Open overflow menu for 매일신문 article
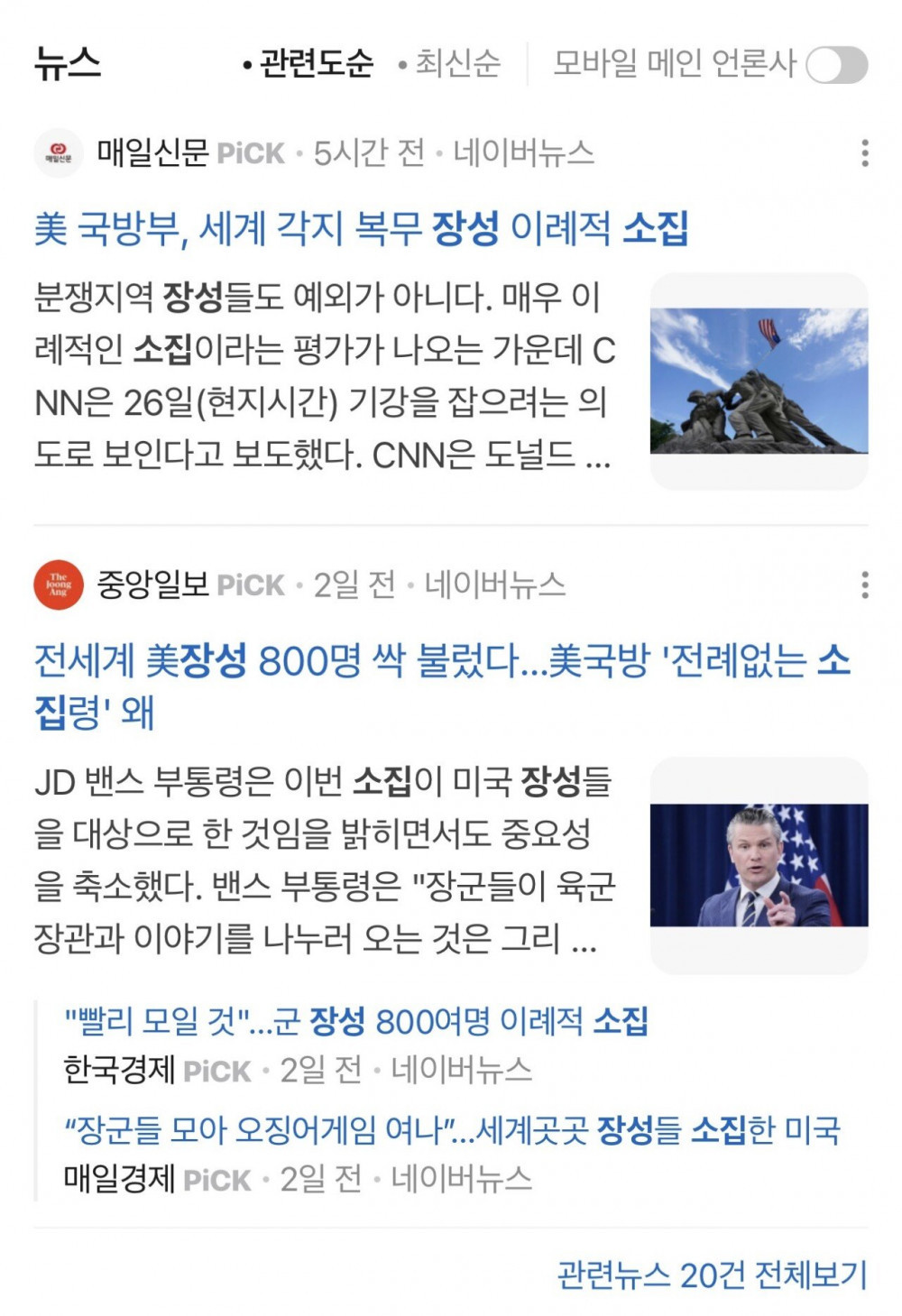 point(864,153)
